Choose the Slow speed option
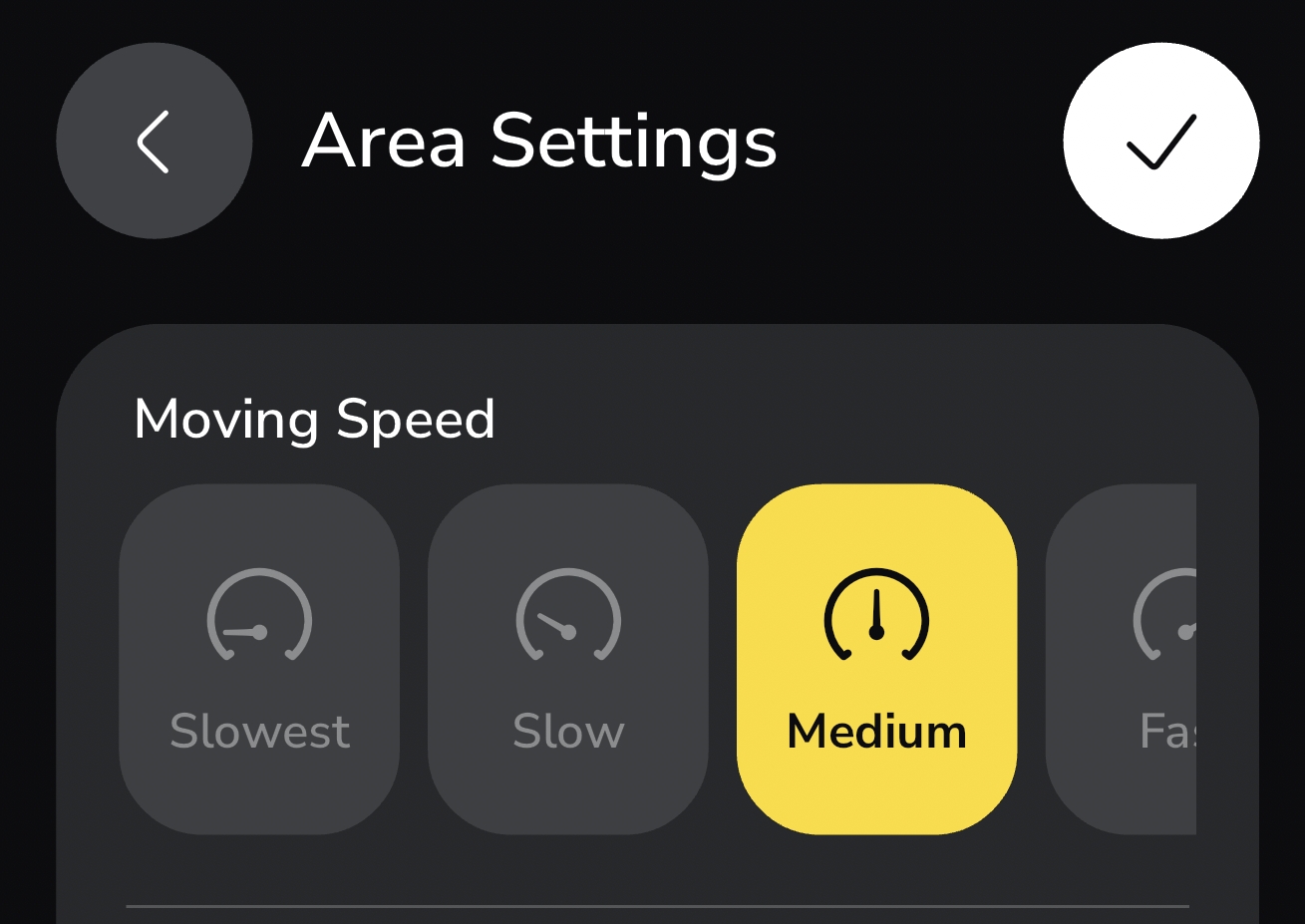Screen dimensions: 1305x924 (x=568, y=659)
